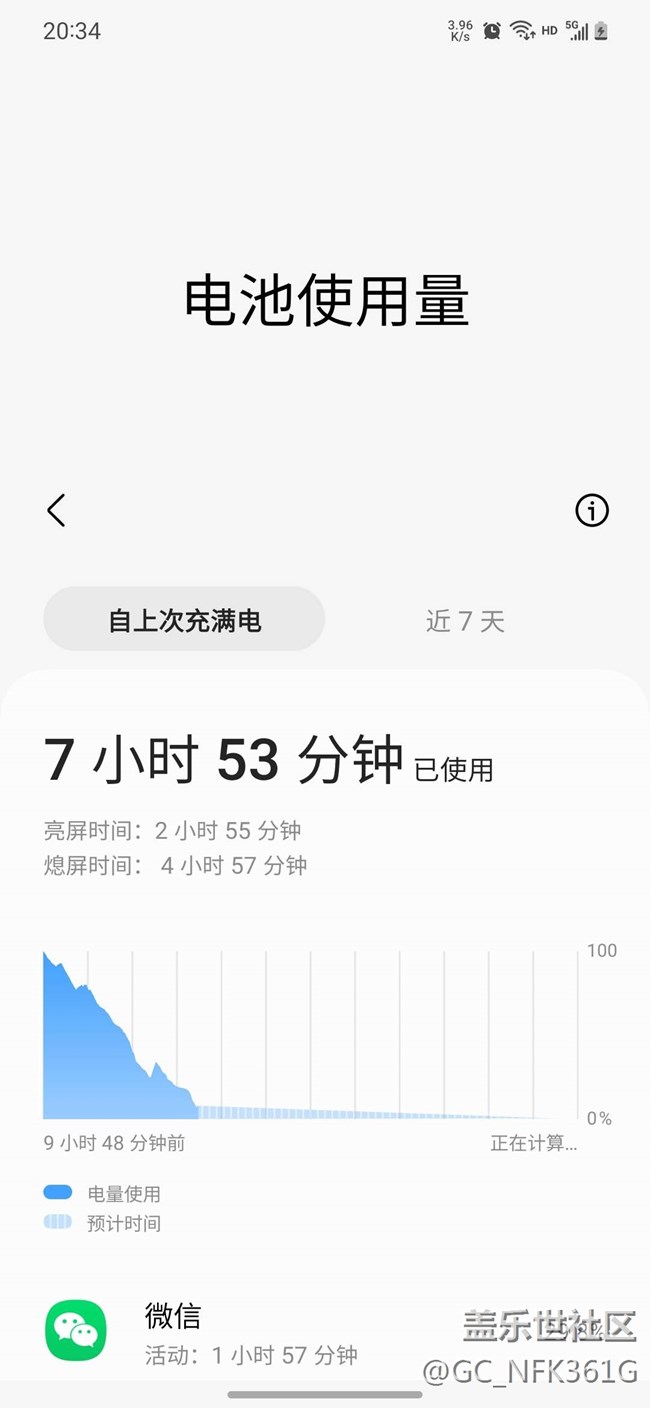Select the 自上次充满电 tab

coord(184,620)
